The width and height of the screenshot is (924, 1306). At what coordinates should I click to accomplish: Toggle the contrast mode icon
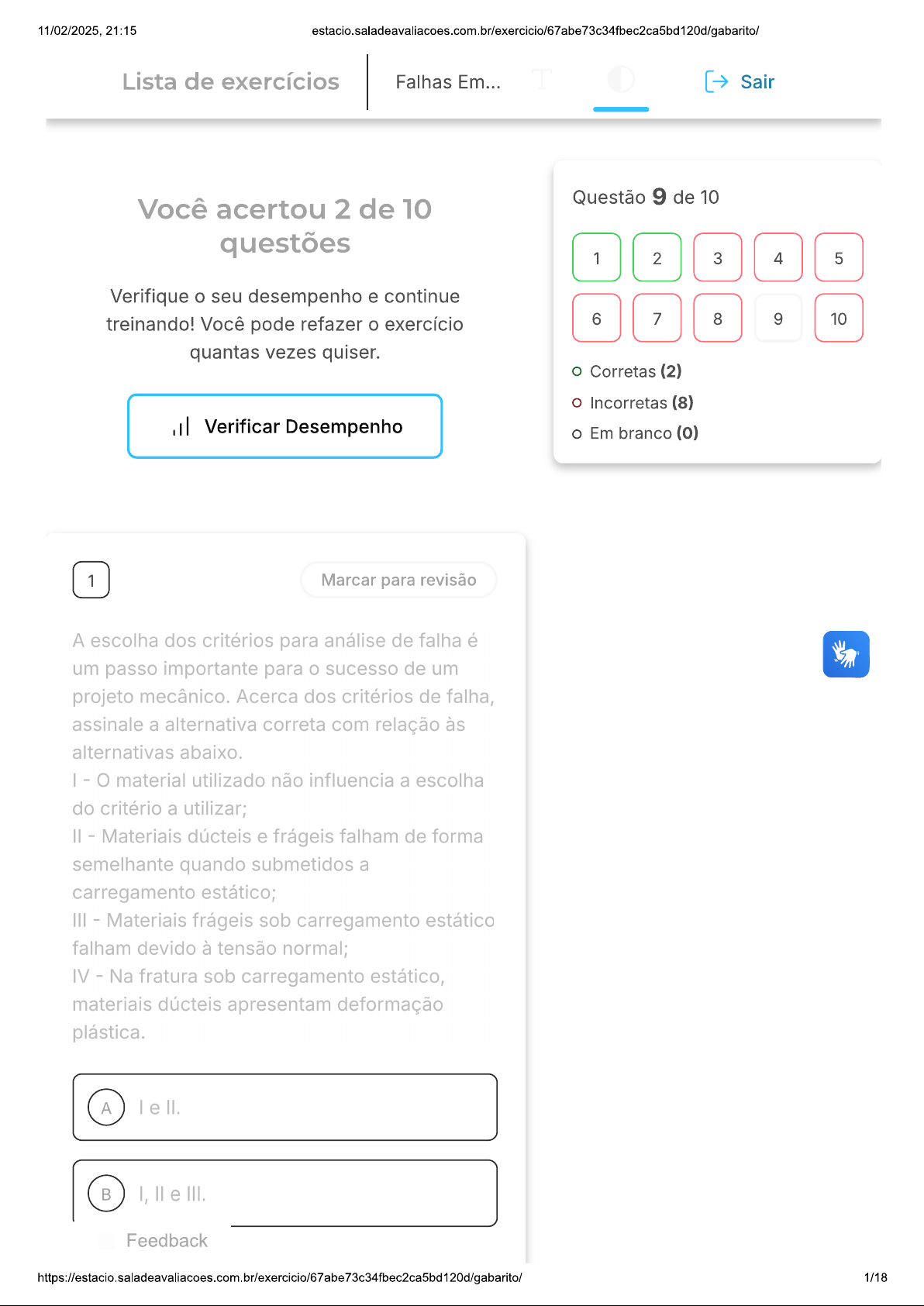coord(621,79)
